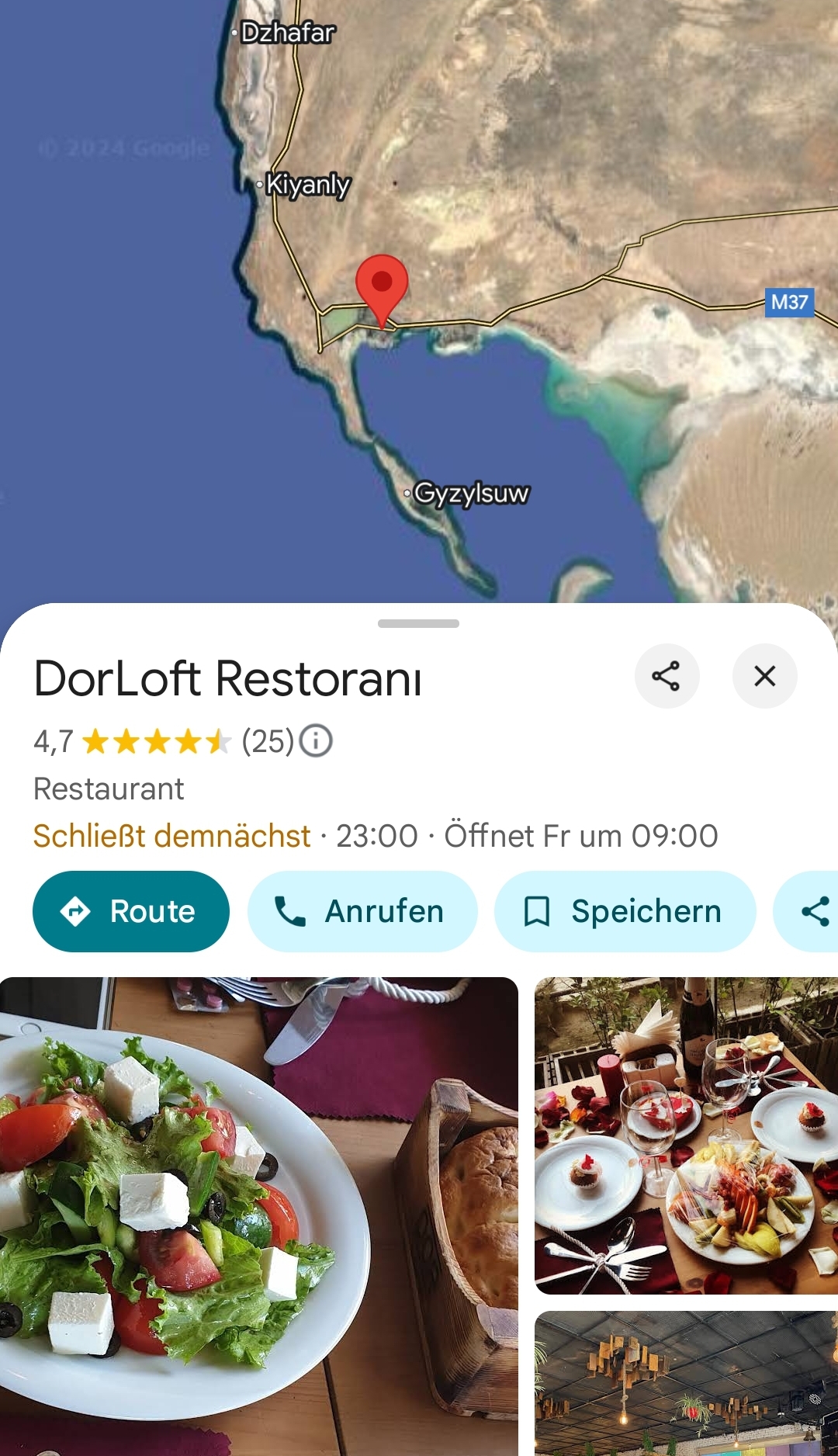This screenshot has width=838, height=1456.
Task: View the dessert table photo
Action: [x=686, y=1135]
